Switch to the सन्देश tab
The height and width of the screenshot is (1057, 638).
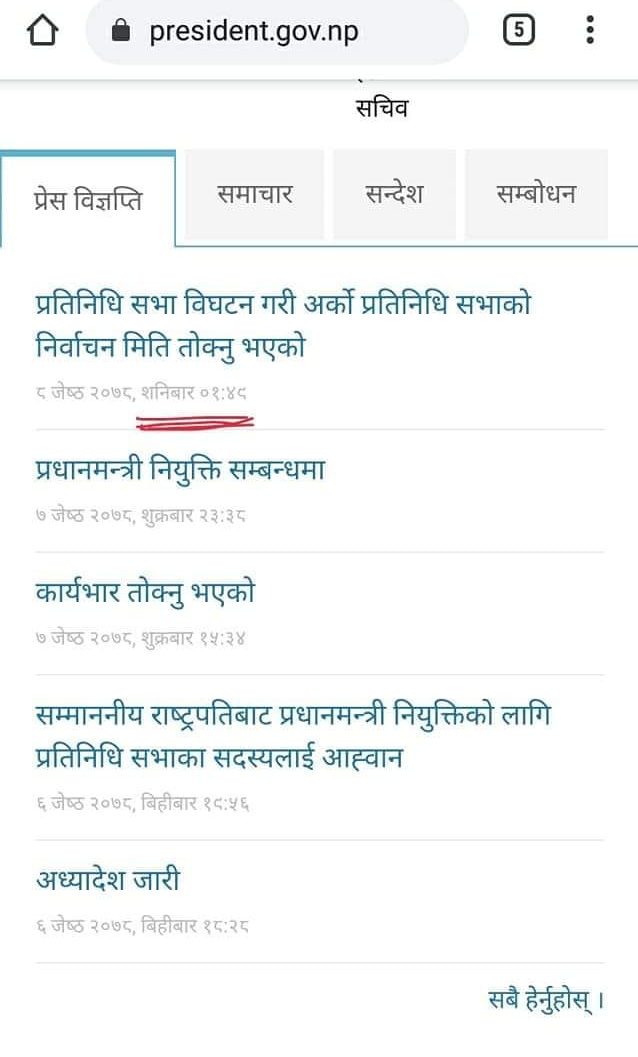(394, 194)
